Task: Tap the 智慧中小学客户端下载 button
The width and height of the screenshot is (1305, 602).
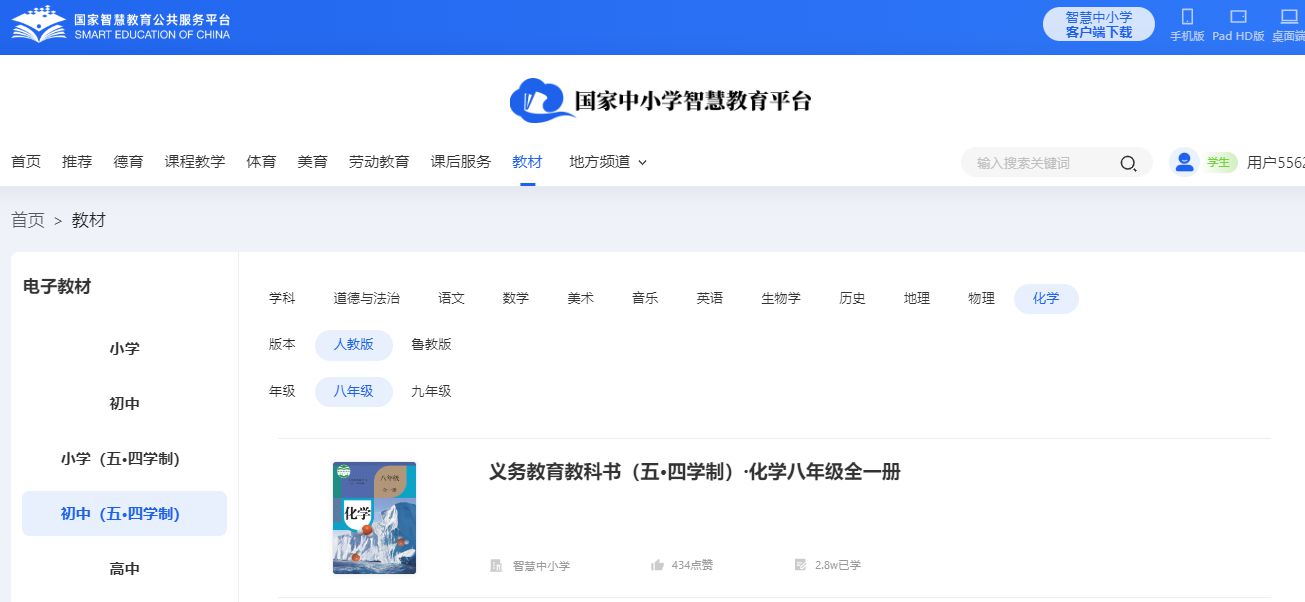Action: coord(1098,24)
